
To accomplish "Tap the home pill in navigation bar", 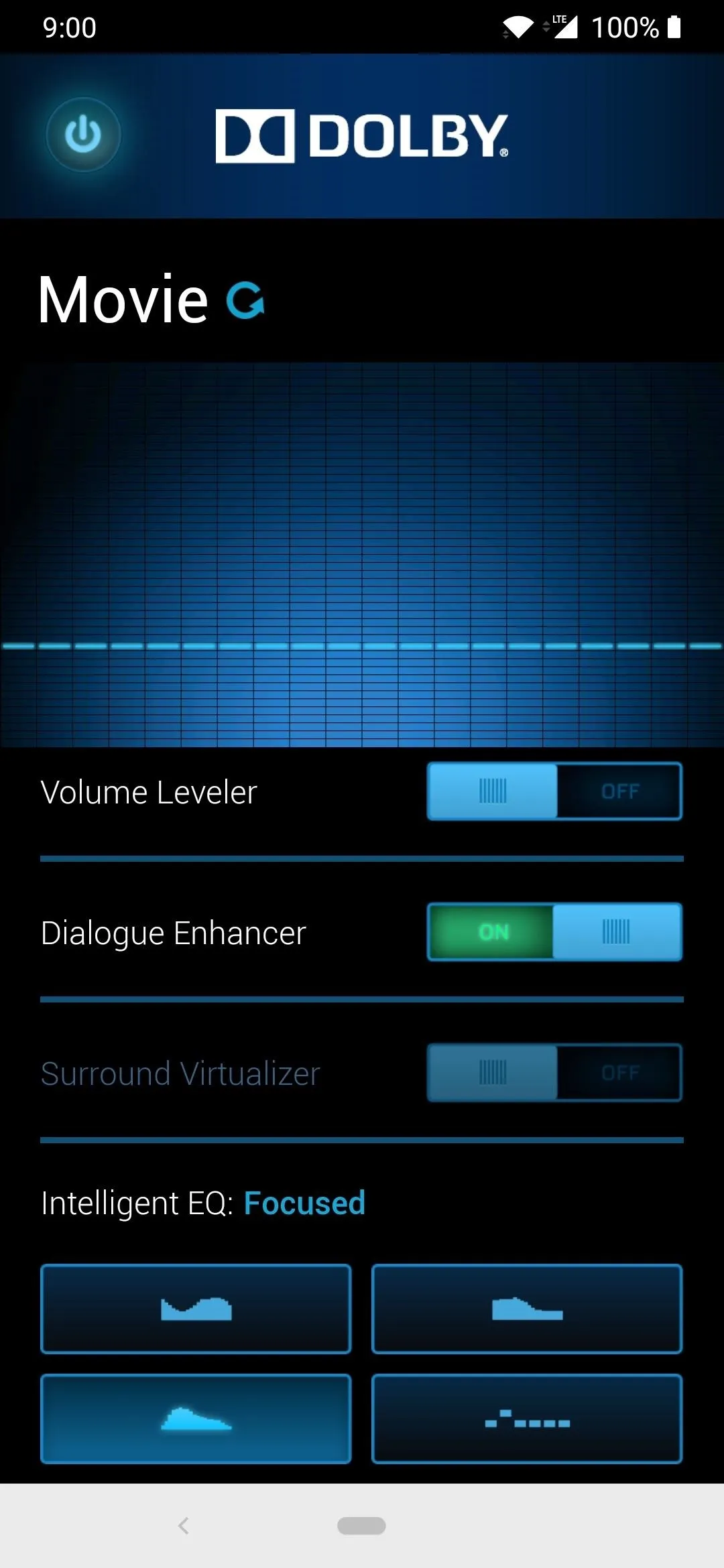I will coord(361,1526).
